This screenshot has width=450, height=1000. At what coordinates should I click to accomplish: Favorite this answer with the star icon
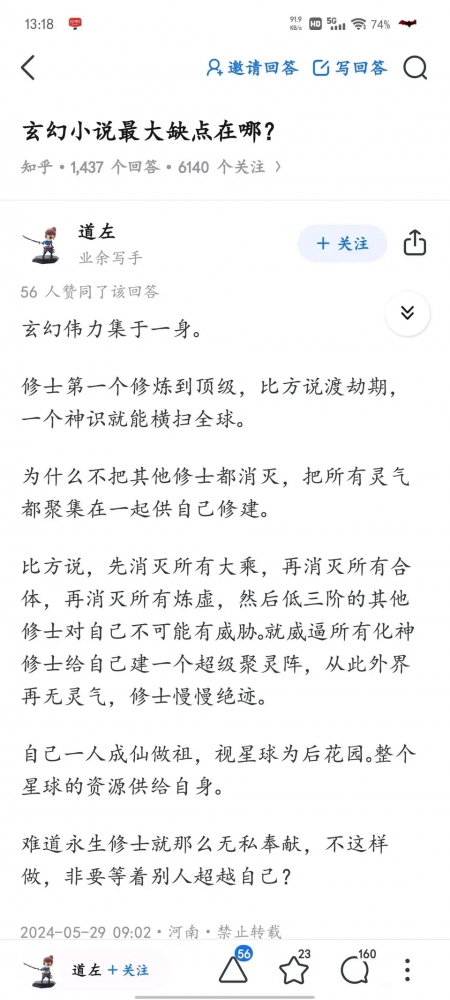coord(294,969)
